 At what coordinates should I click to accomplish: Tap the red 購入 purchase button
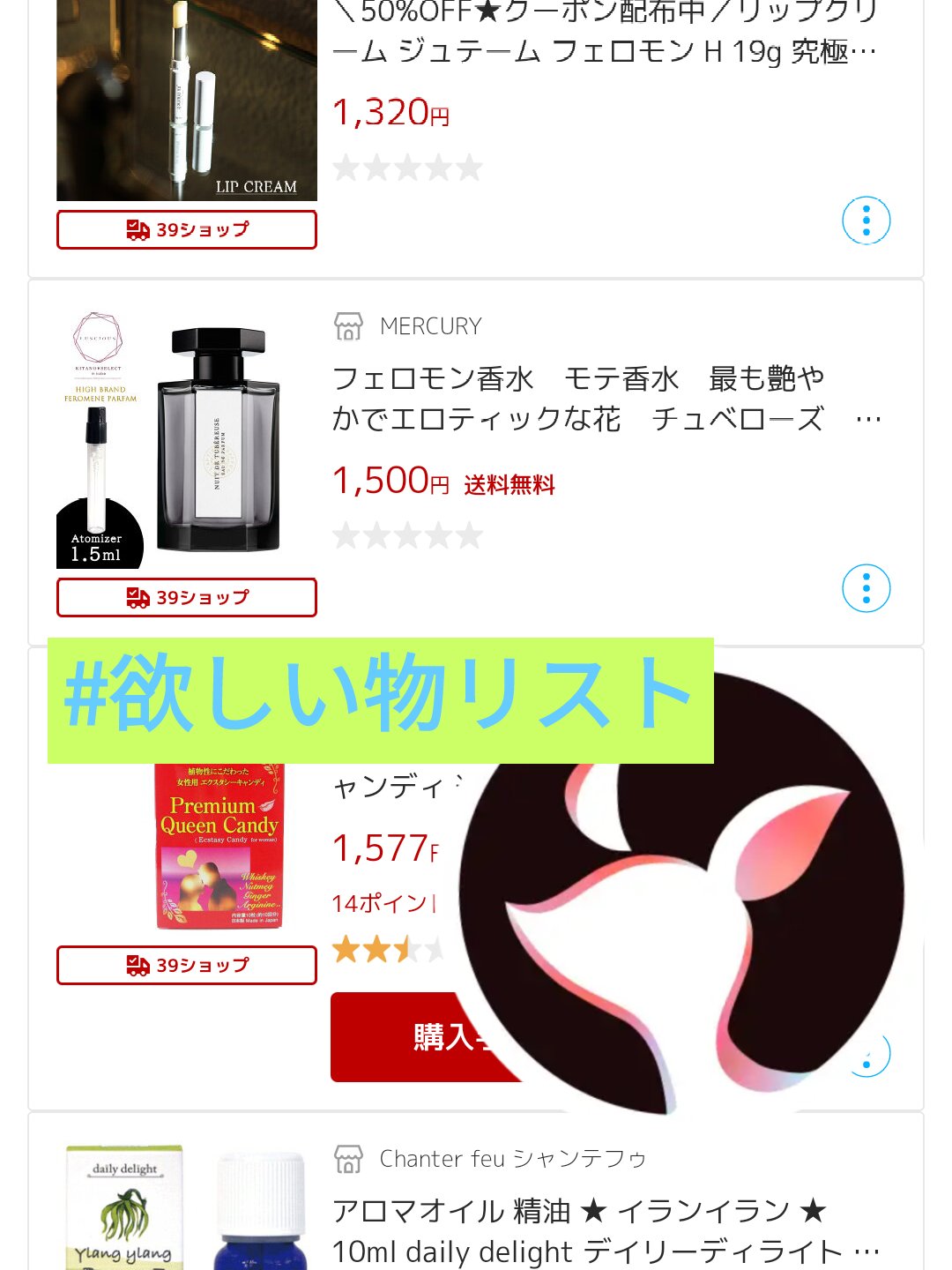tap(432, 1036)
